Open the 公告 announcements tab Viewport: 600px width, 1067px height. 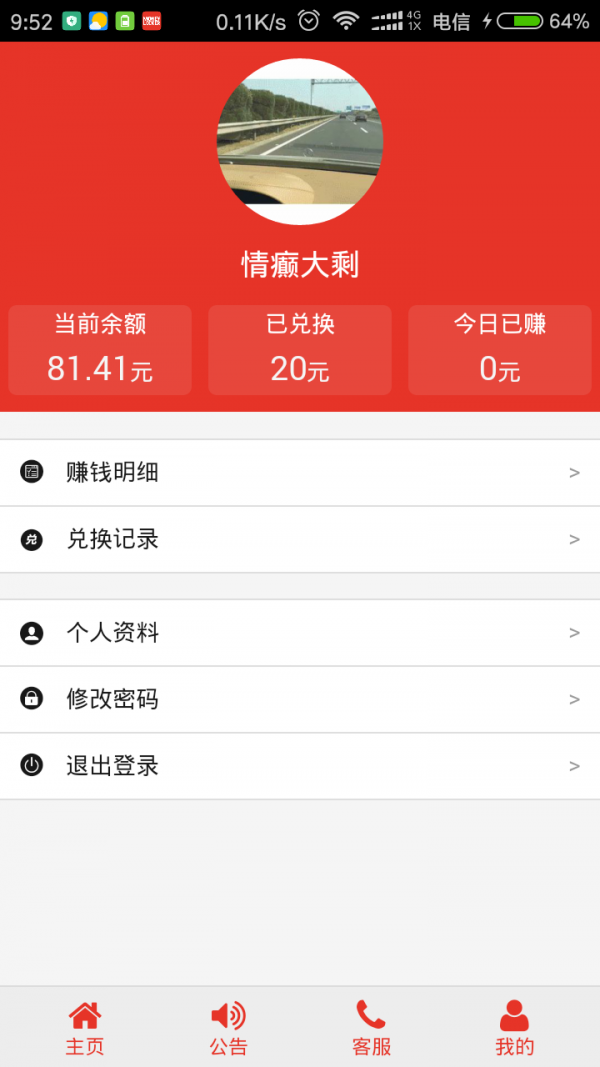click(x=228, y=1028)
